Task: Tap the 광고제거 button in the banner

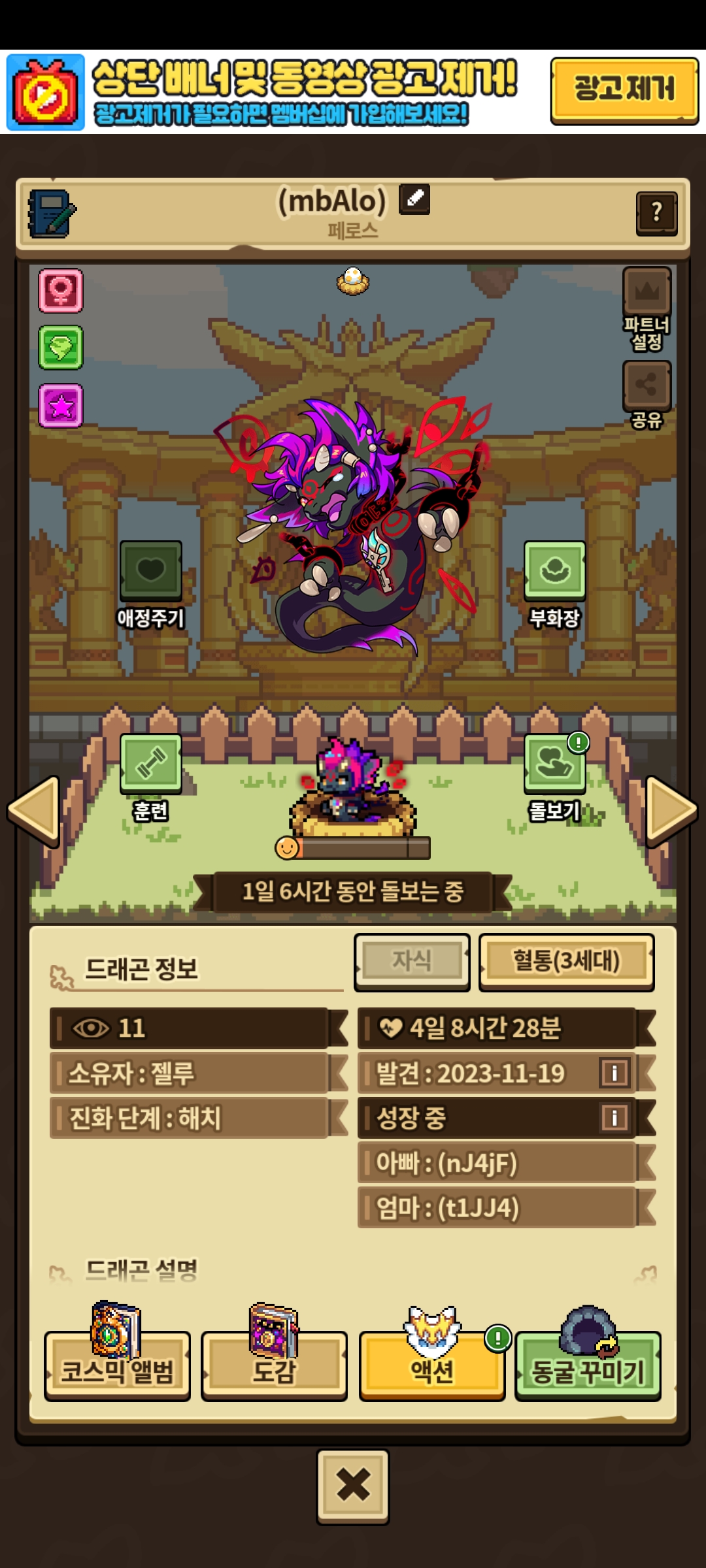Action: (x=624, y=90)
